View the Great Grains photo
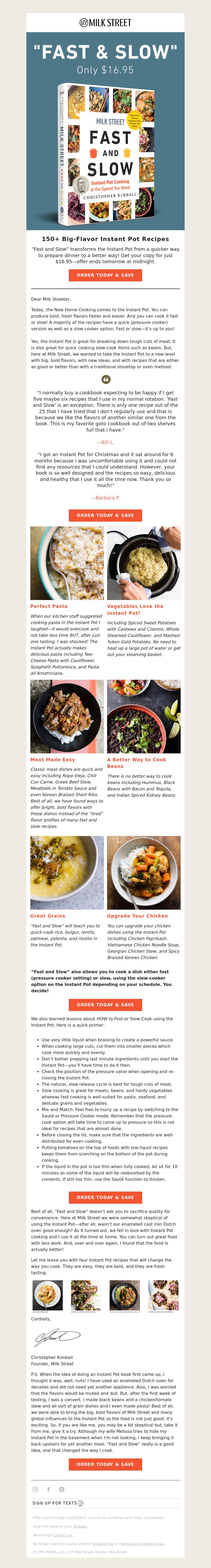 pyautogui.click(x=67, y=872)
